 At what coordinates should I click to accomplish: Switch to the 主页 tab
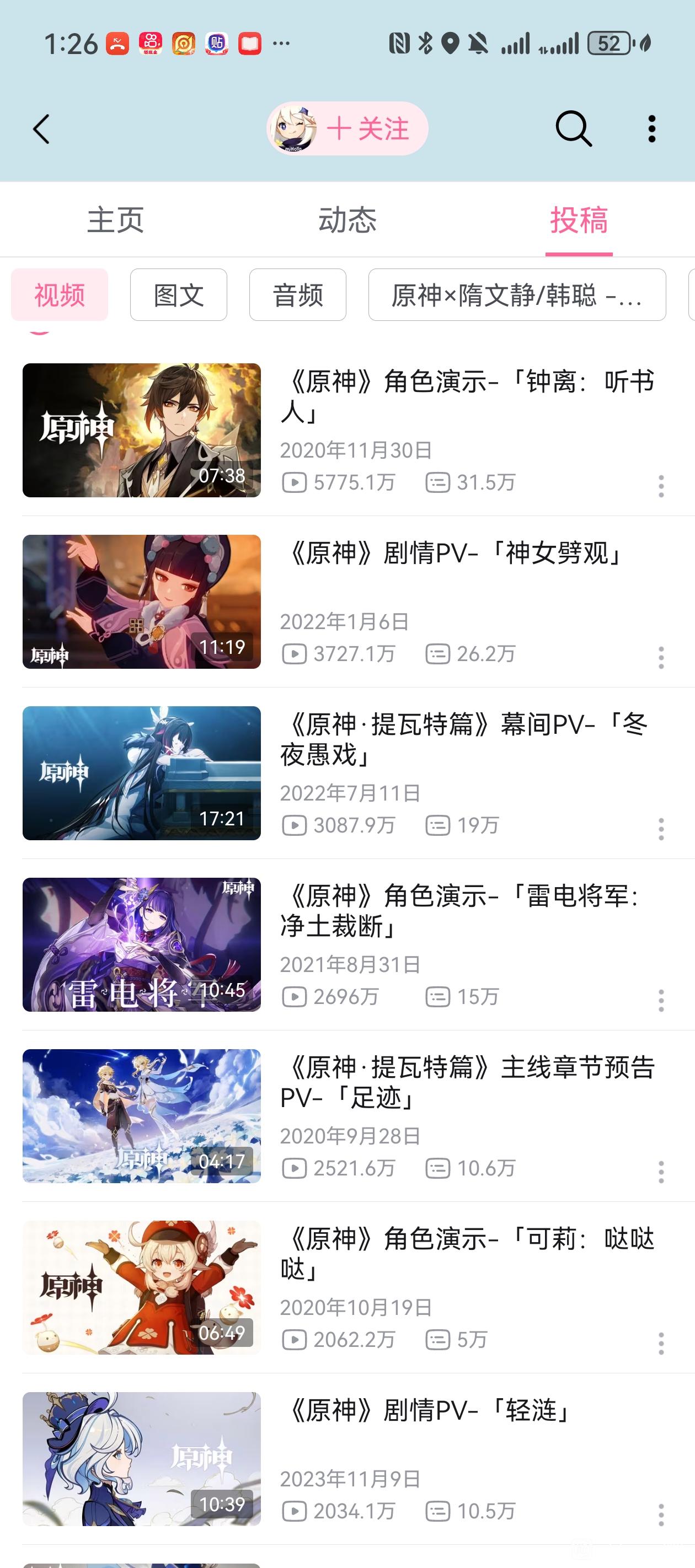(x=116, y=220)
